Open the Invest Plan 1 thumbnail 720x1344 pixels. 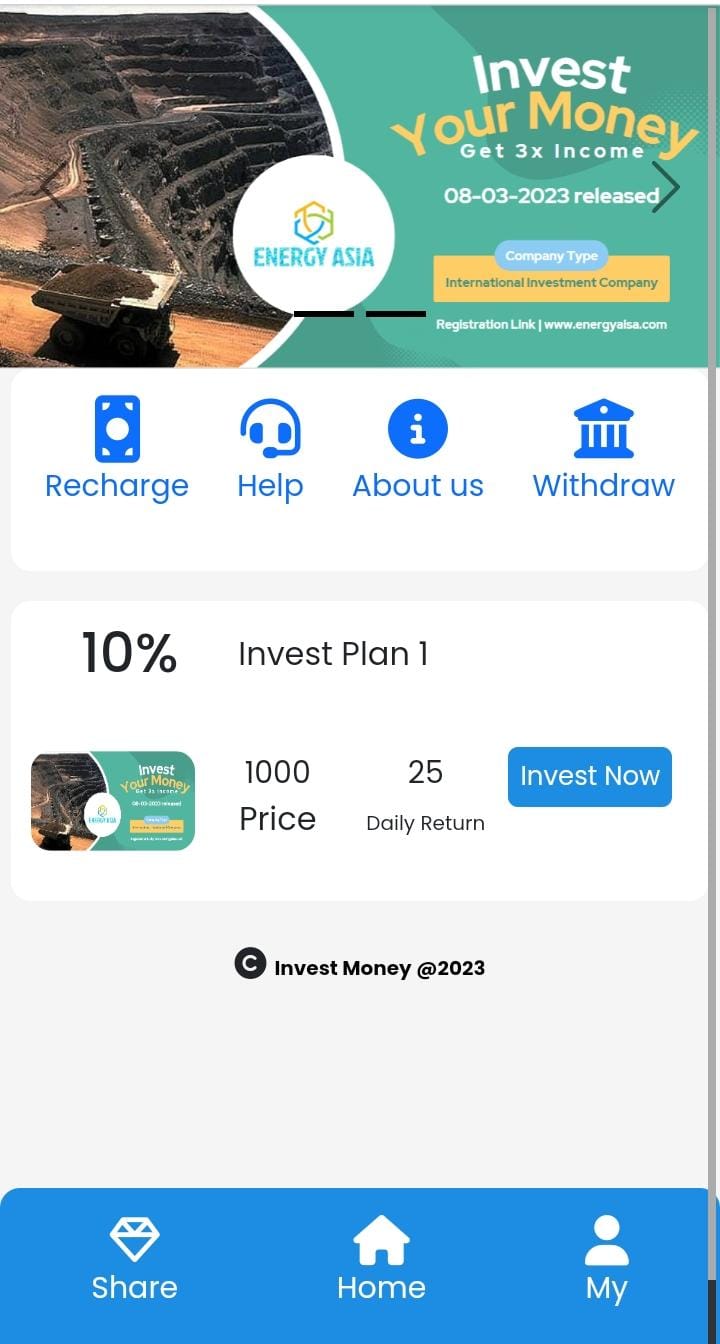click(x=113, y=801)
